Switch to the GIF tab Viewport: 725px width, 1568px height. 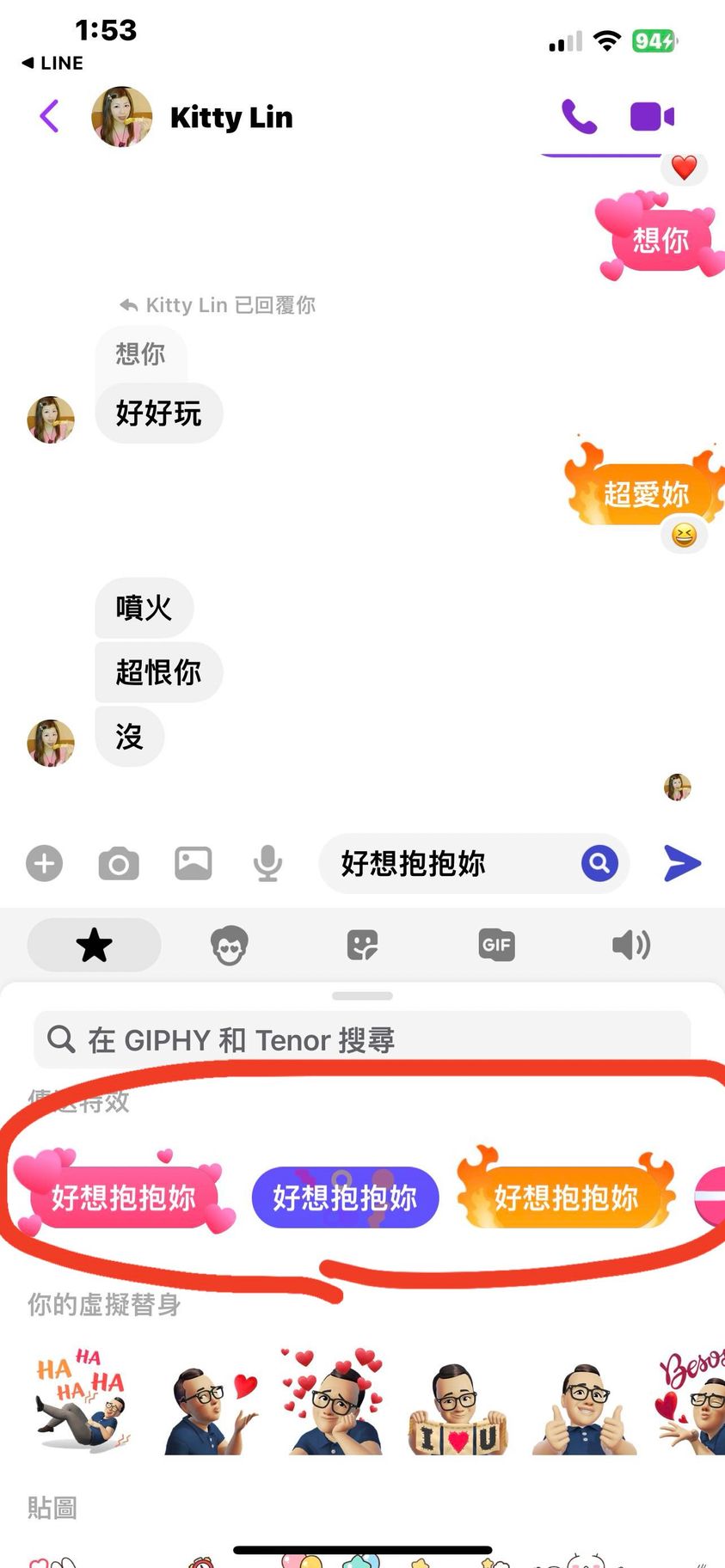click(496, 946)
